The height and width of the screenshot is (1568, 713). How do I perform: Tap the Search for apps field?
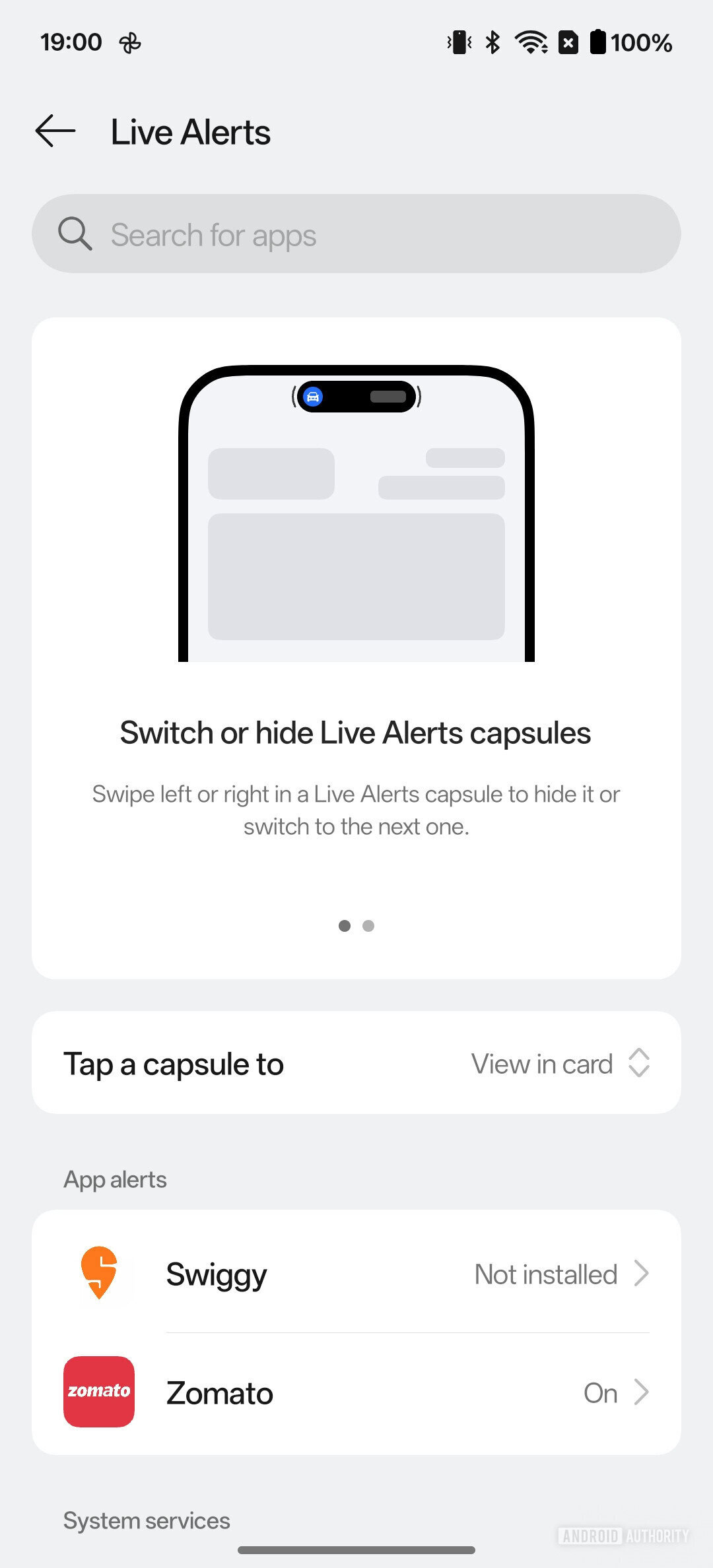(x=356, y=234)
